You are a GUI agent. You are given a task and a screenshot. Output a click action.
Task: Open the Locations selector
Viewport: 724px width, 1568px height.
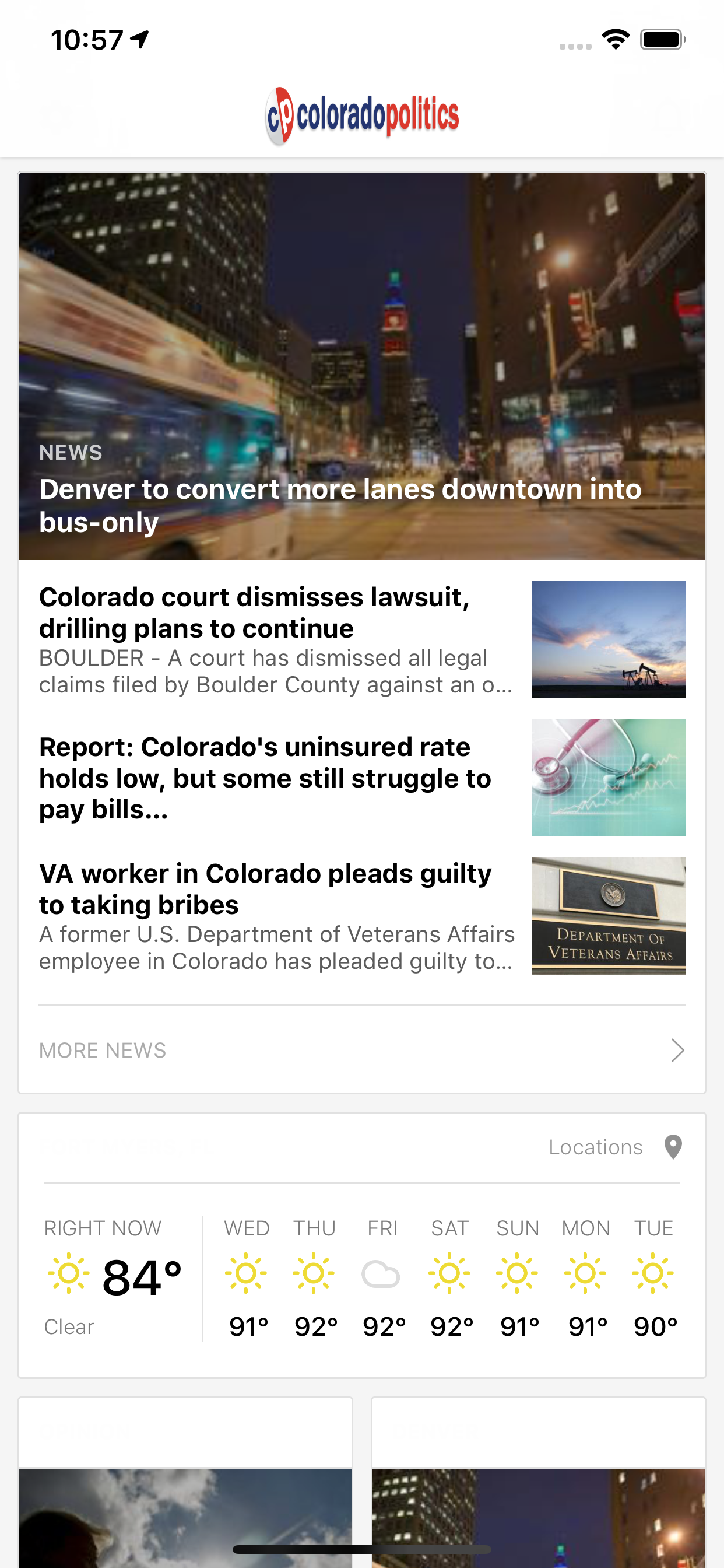[x=595, y=1147]
